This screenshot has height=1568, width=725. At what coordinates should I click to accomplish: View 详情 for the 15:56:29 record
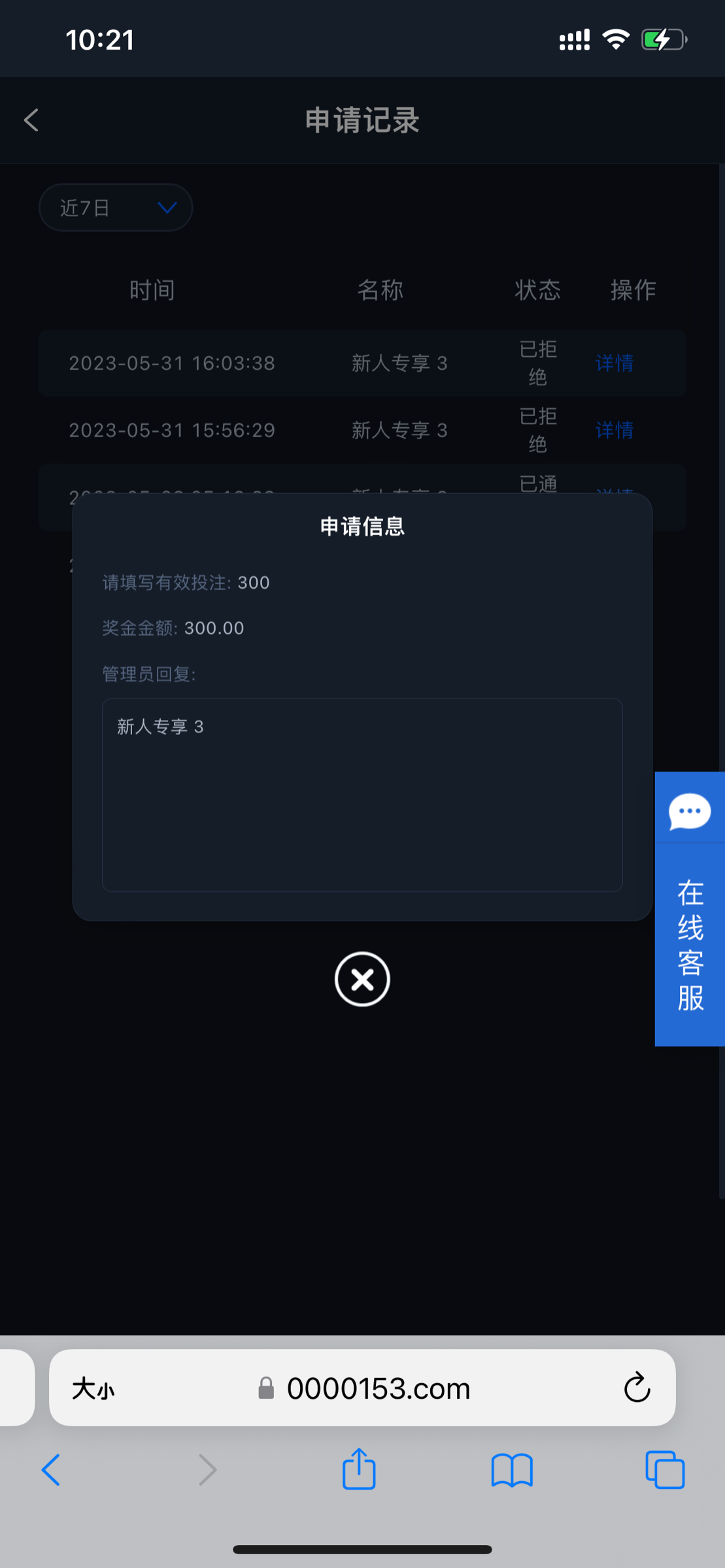pos(614,430)
